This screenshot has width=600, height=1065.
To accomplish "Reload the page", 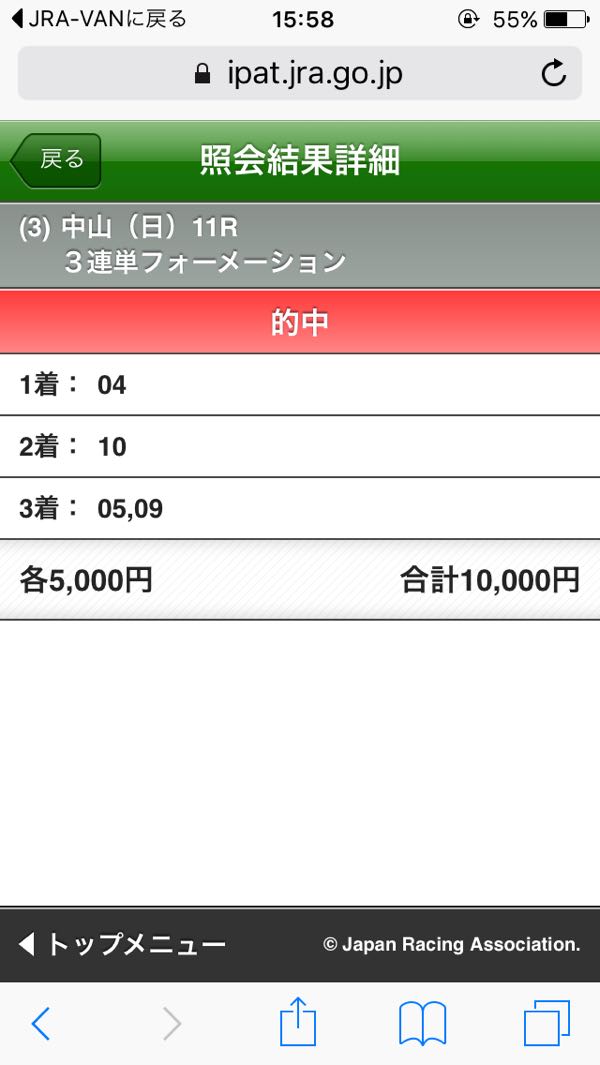I will [x=553, y=73].
